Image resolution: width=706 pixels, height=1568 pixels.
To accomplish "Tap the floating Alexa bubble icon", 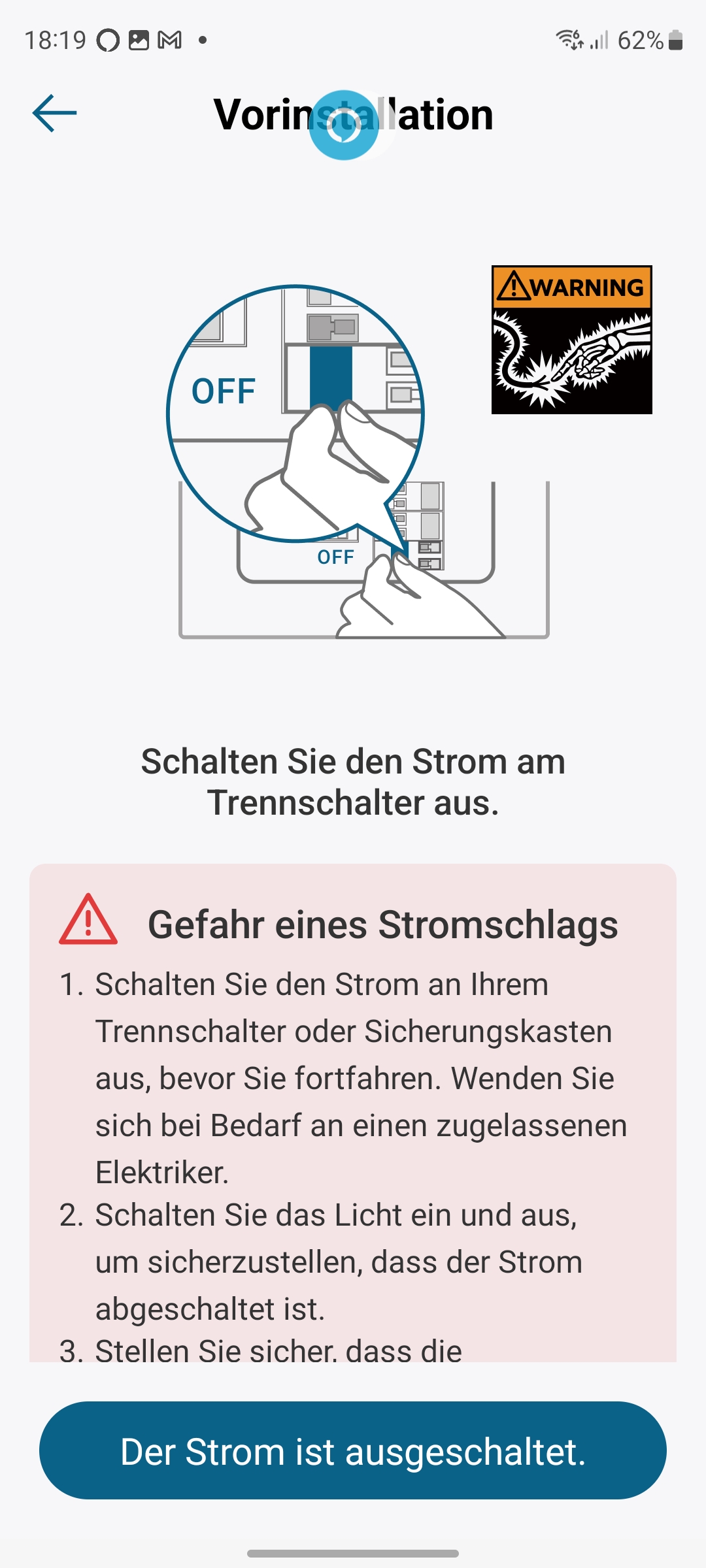I will tap(344, 125).
